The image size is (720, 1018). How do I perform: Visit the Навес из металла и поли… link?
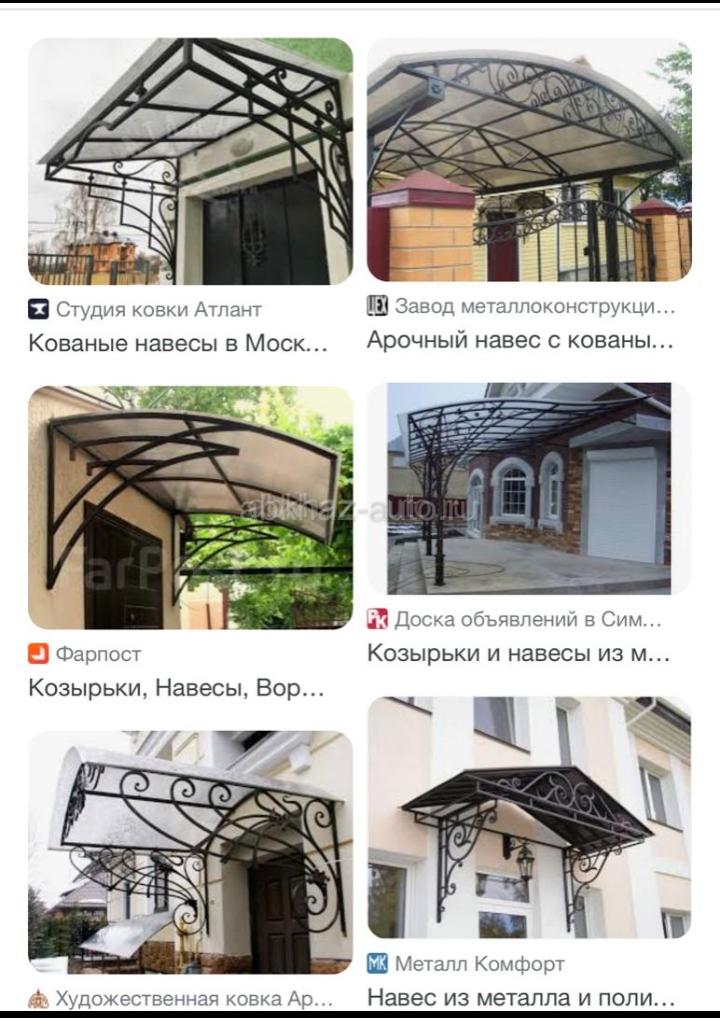(x=521, y=997)
